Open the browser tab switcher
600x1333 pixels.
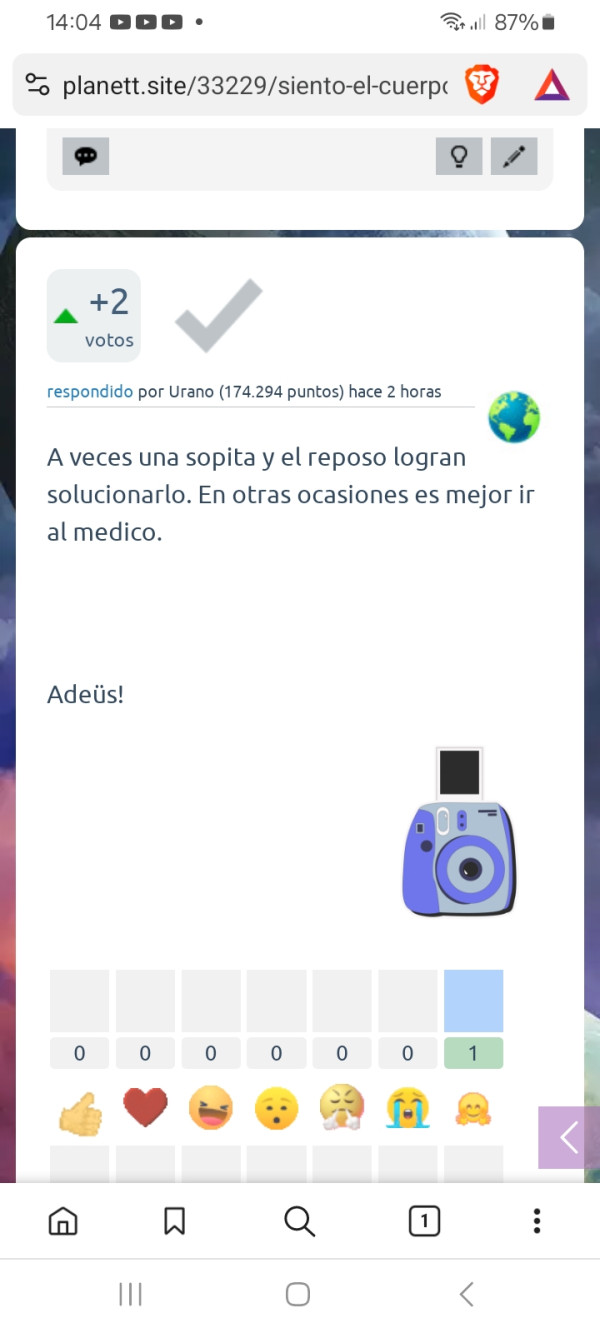(424, 1220)
